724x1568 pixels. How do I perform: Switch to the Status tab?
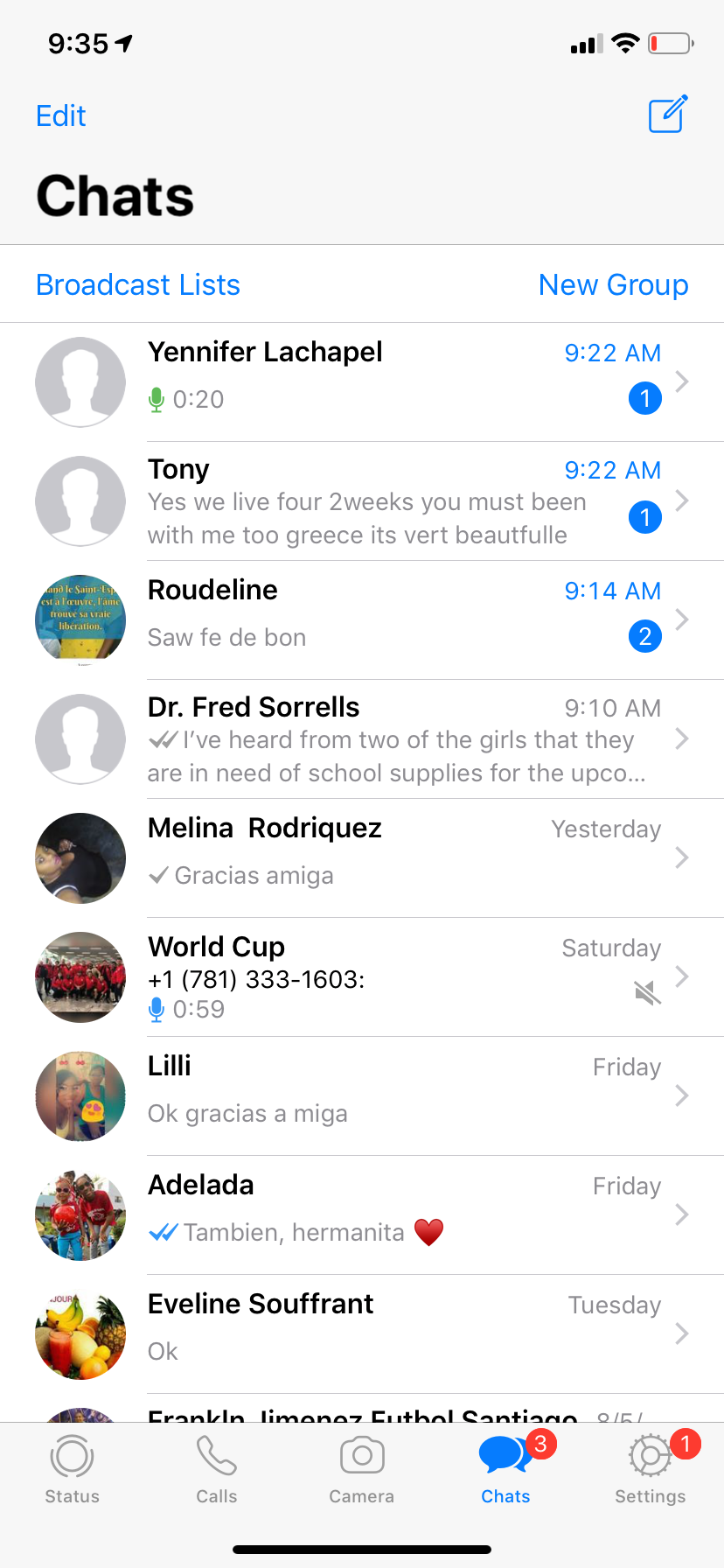[x=73, y=1470]
